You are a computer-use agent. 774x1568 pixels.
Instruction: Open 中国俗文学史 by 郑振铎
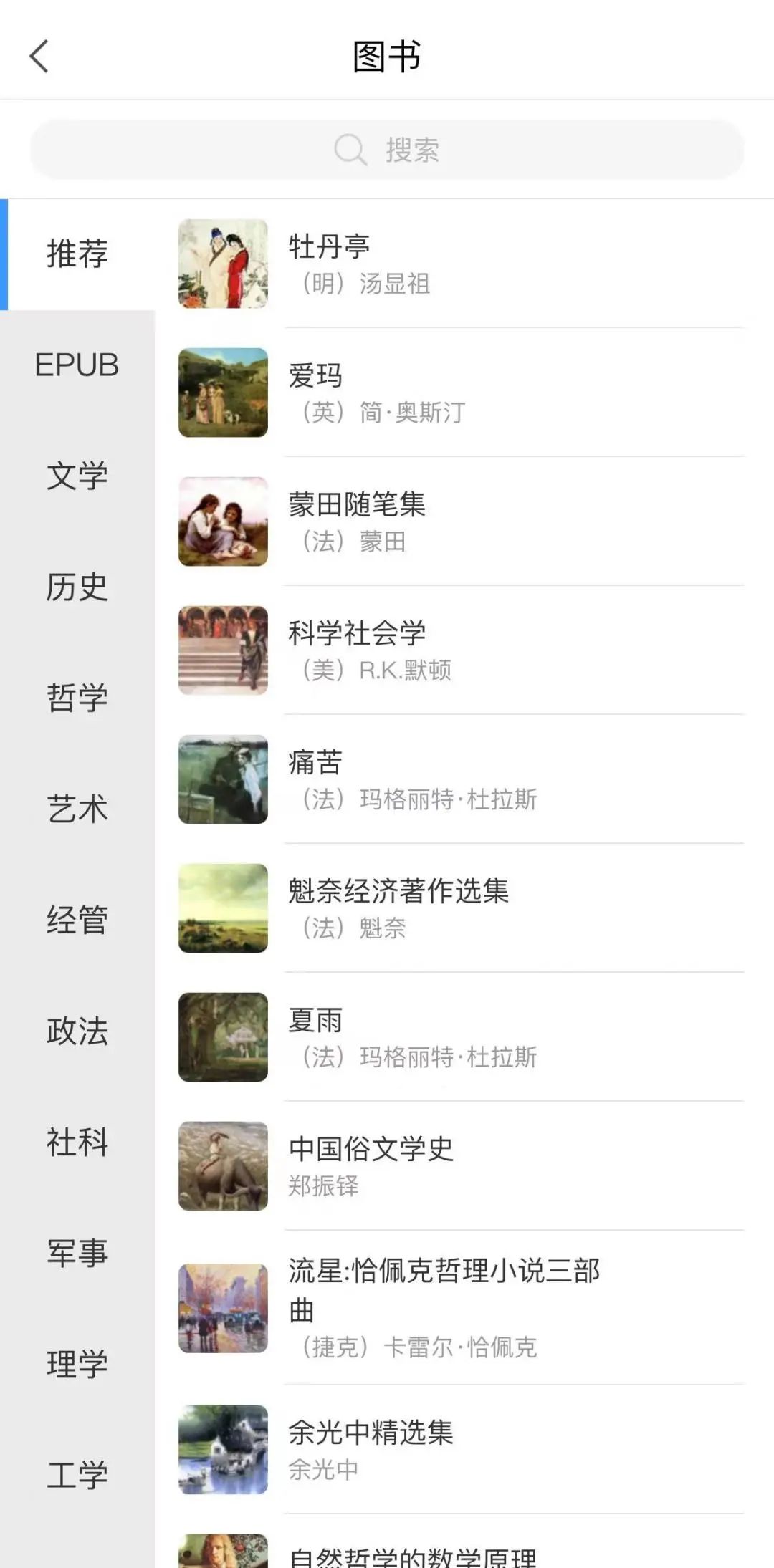coord(459,1166)
